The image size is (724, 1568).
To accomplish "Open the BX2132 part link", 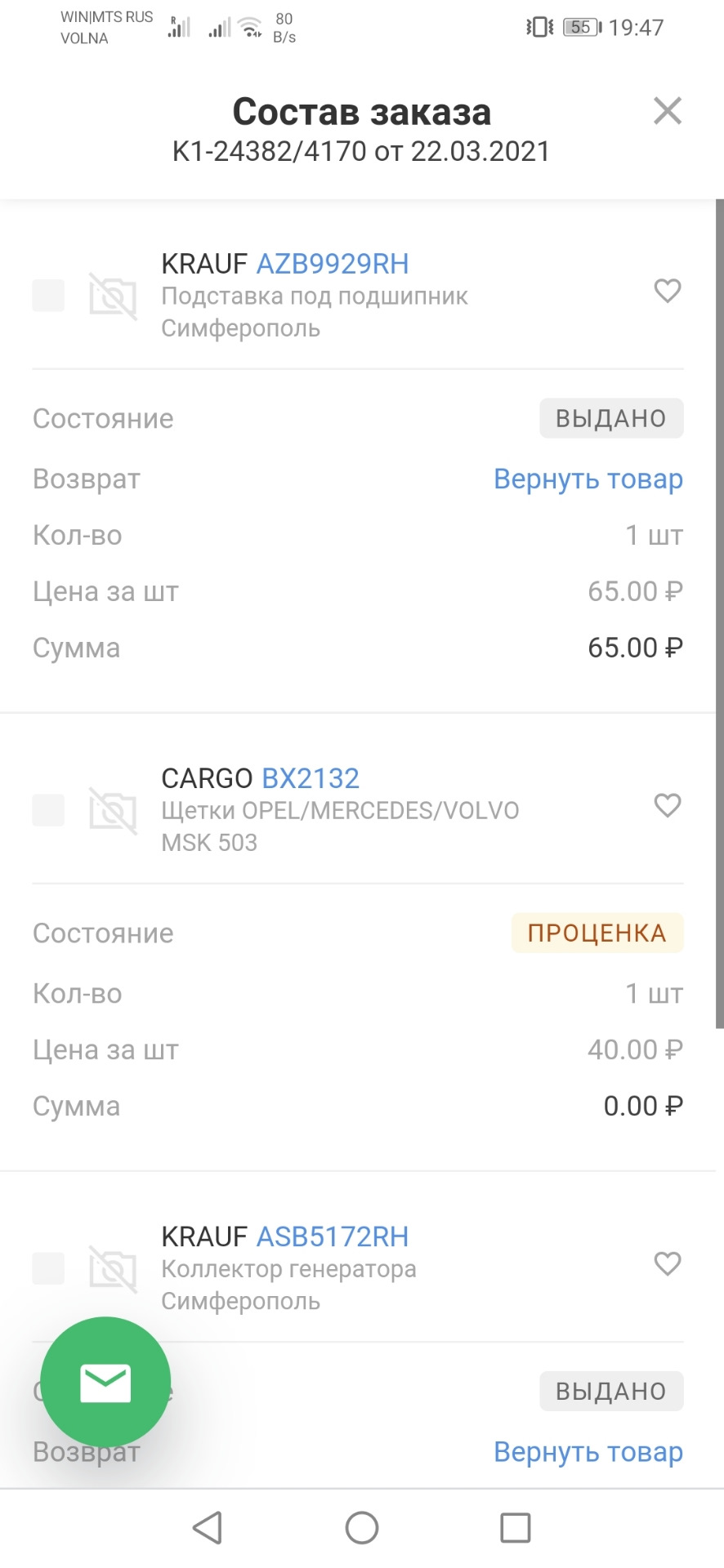I will coord(311,778).
